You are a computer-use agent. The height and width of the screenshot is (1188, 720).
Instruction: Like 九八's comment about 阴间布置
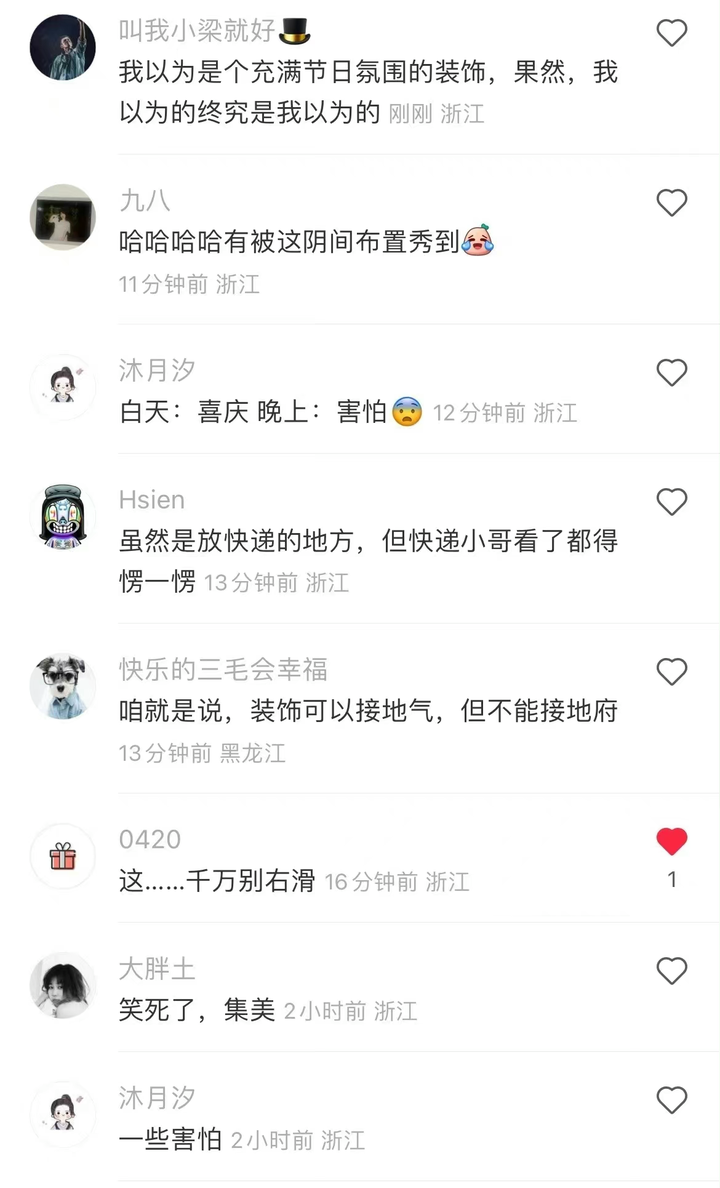click(x=671, y=203)
